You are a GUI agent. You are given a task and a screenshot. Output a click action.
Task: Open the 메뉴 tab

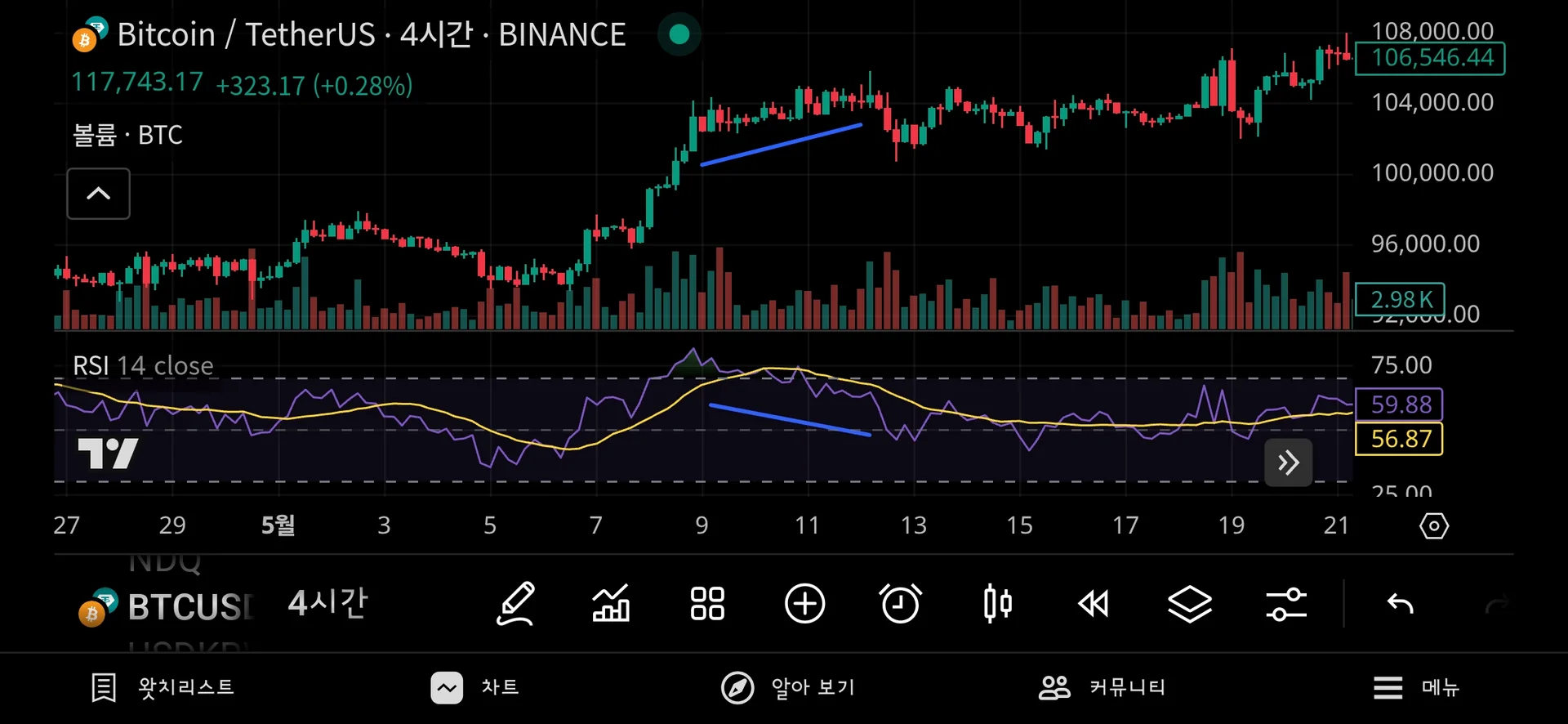click(1416, 687)
